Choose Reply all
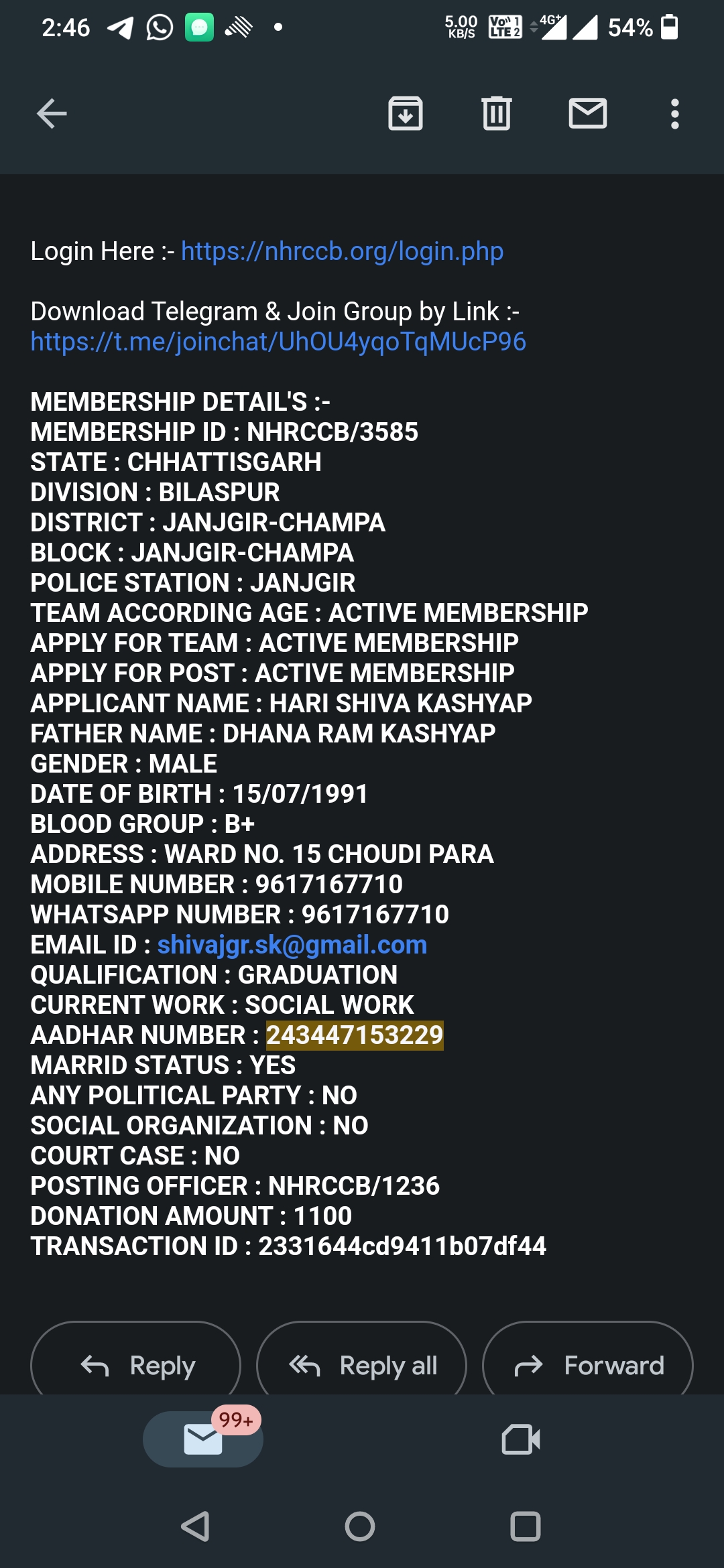724x1568 pixels. tap(362, 1364)
